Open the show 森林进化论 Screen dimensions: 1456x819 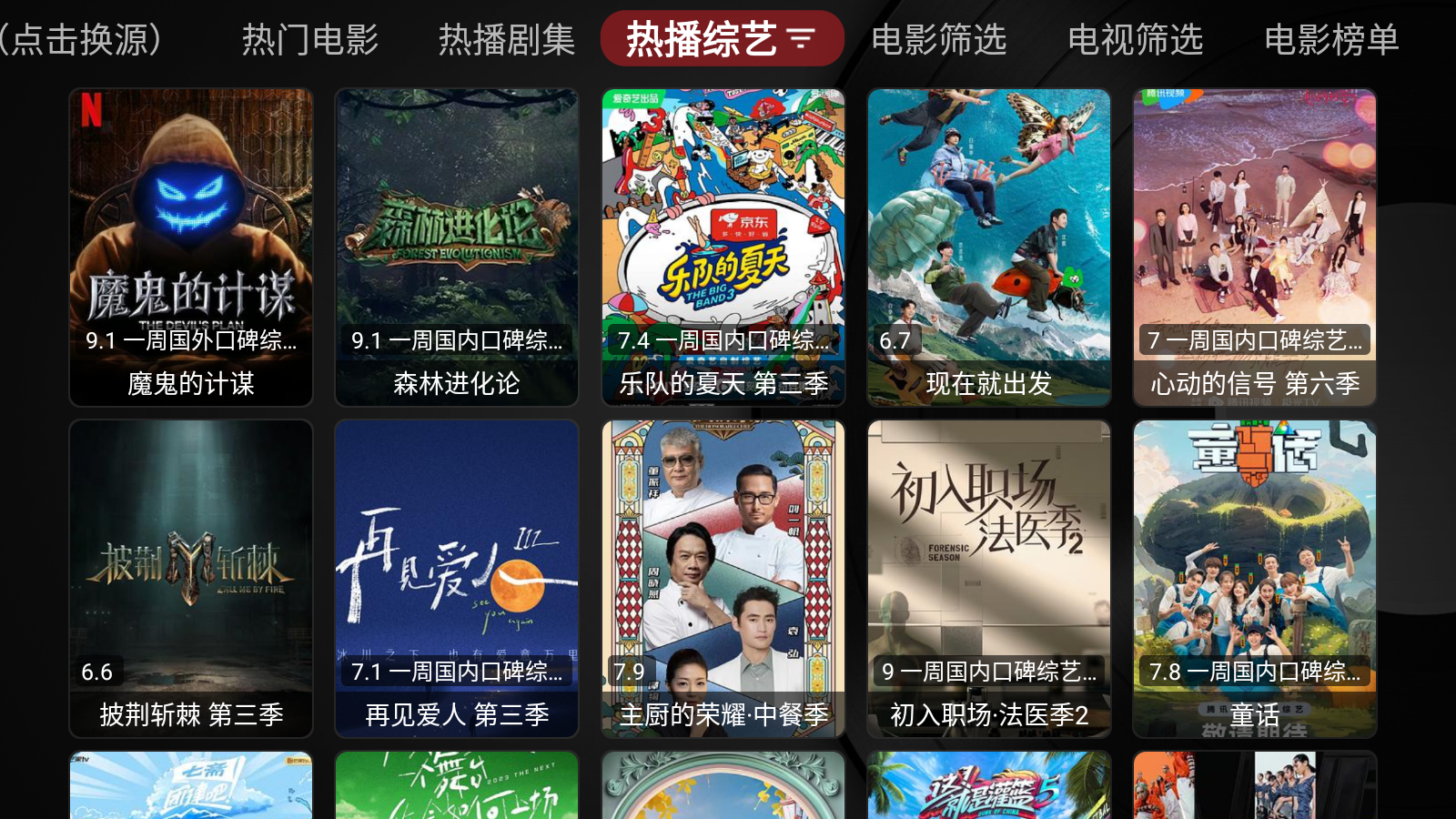coord(457,247)
